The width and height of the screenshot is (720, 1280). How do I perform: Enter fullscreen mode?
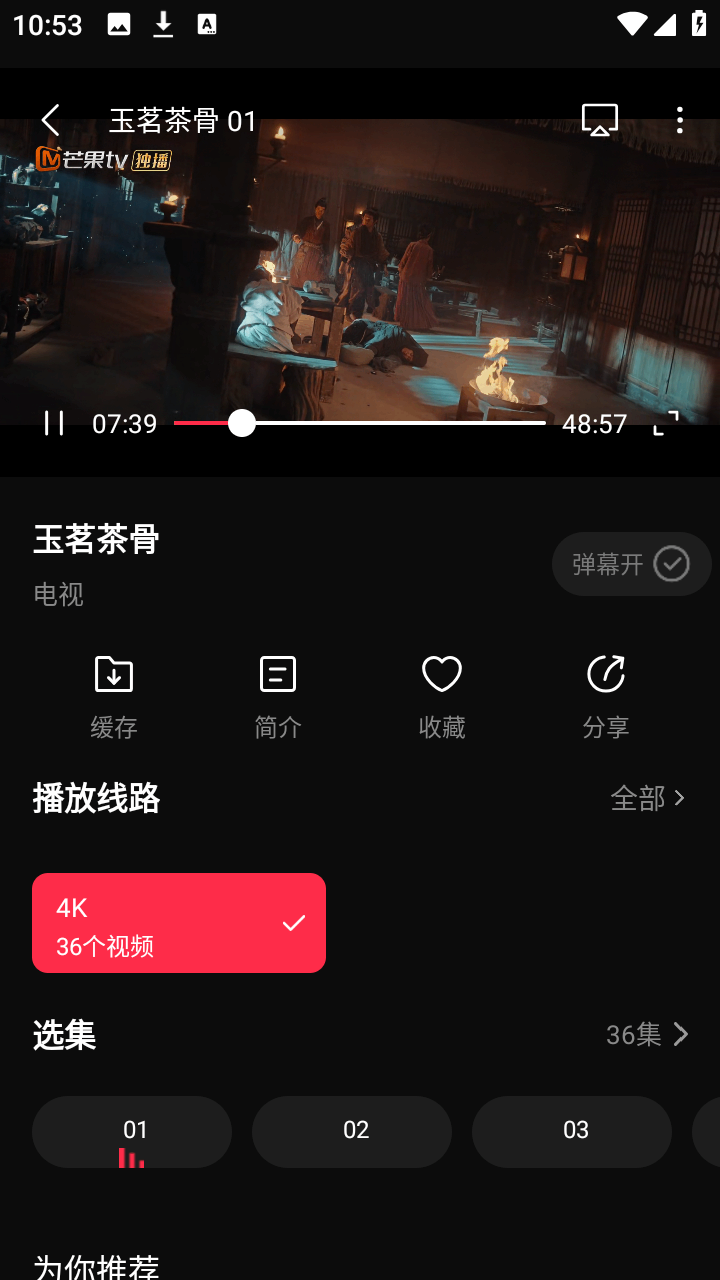666,423
